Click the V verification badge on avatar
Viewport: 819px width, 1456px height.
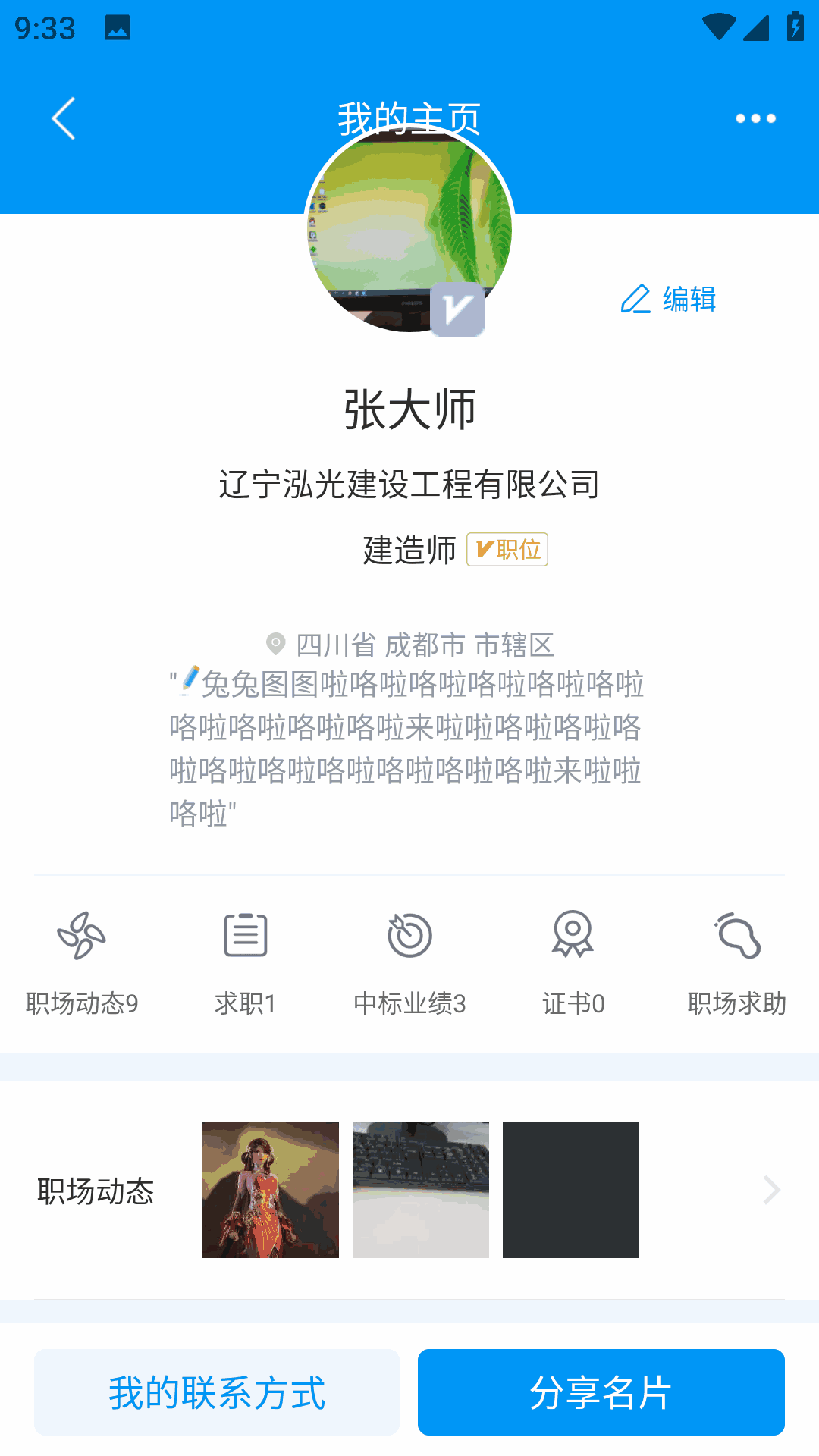(457, 310)
